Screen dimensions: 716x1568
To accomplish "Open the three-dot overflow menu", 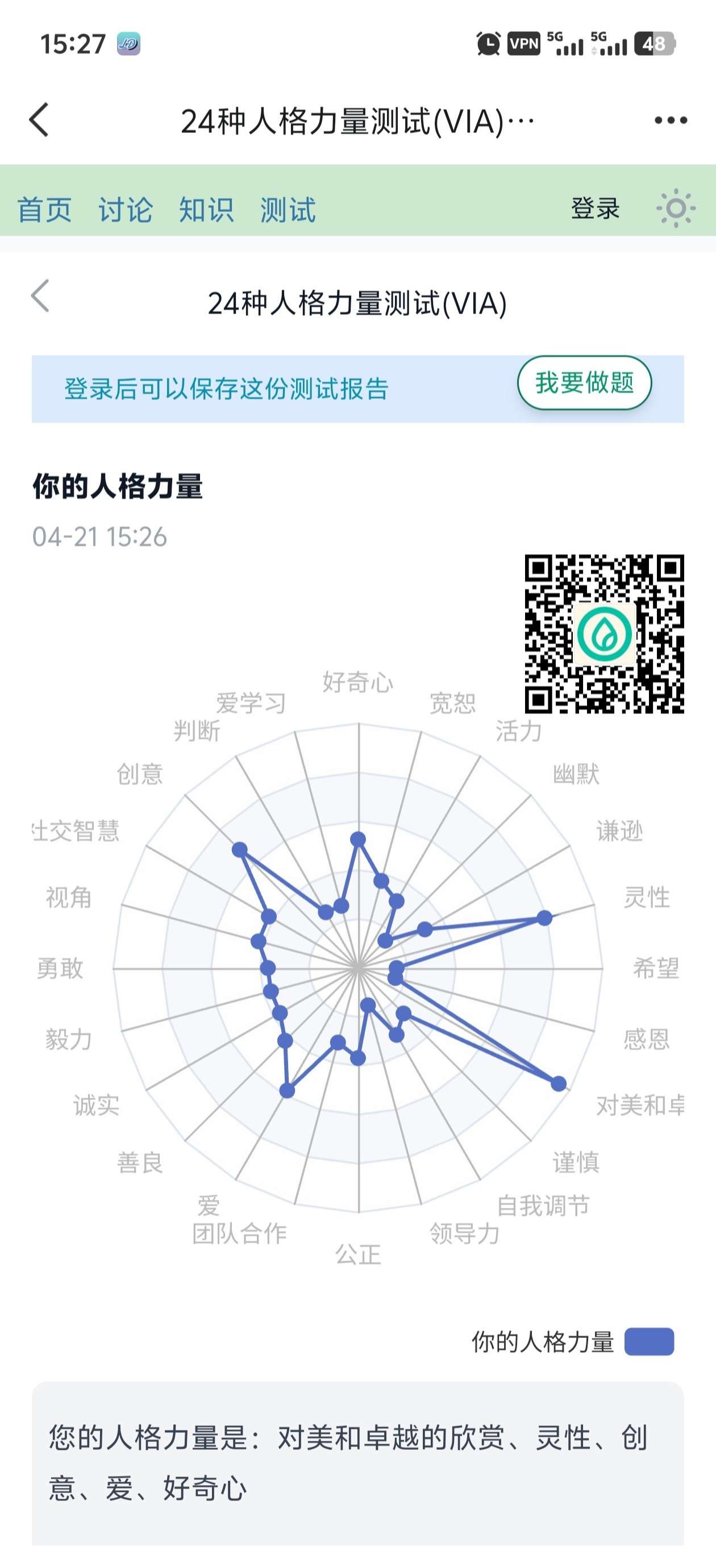I will tap(671, 120).
